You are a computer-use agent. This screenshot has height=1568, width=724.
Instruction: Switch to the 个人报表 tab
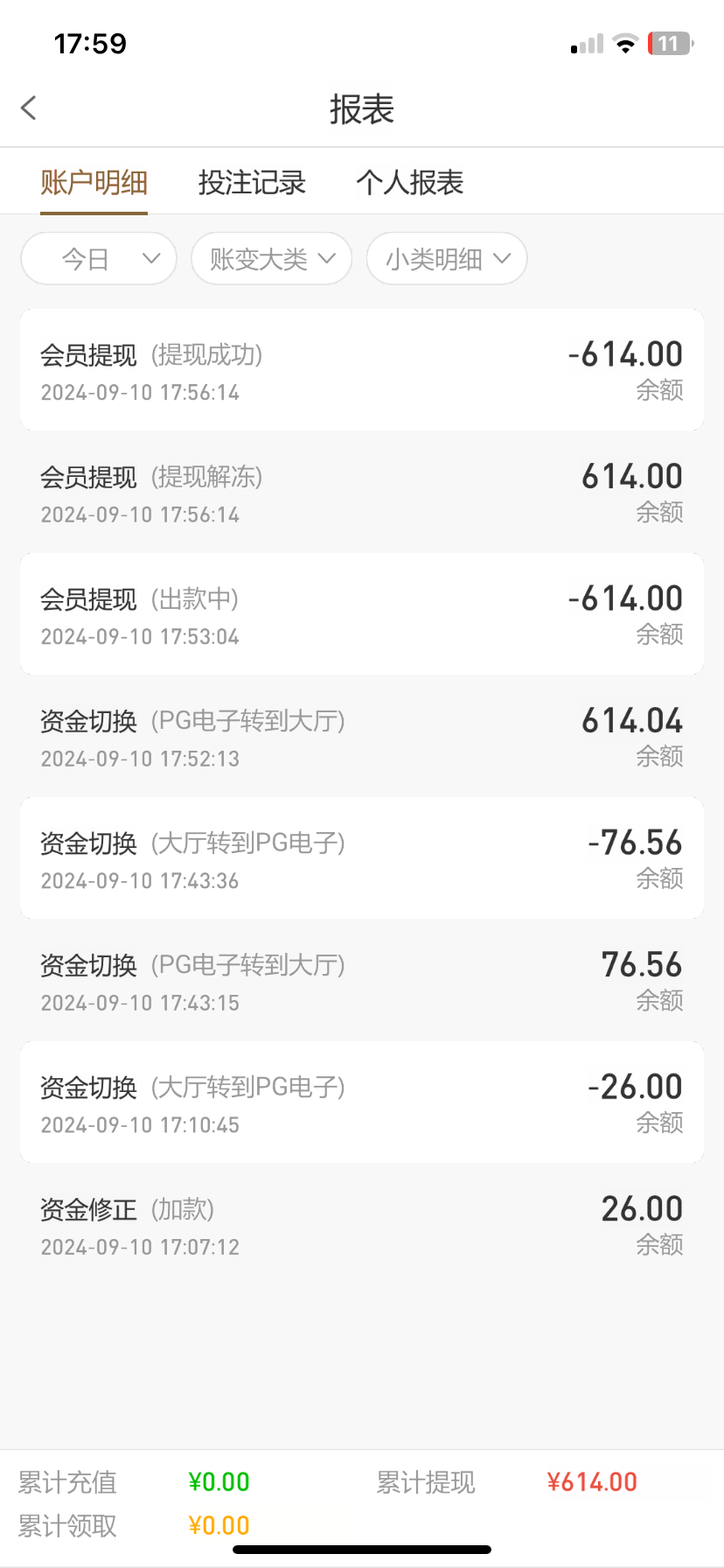tap(410, 182)
